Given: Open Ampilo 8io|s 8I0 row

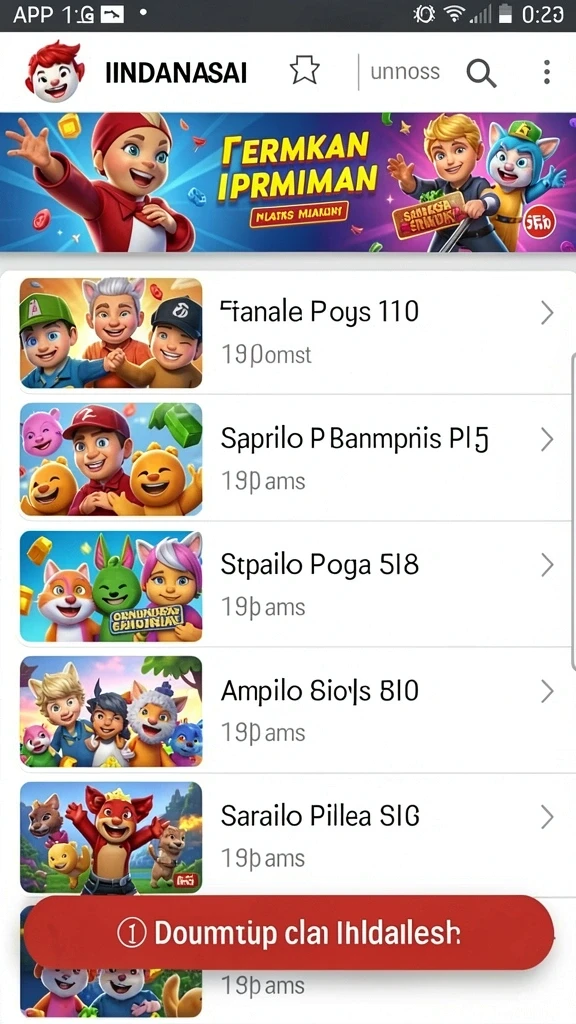Looking at the screenshot, I should pyautogui.click(x=288, y=711).
